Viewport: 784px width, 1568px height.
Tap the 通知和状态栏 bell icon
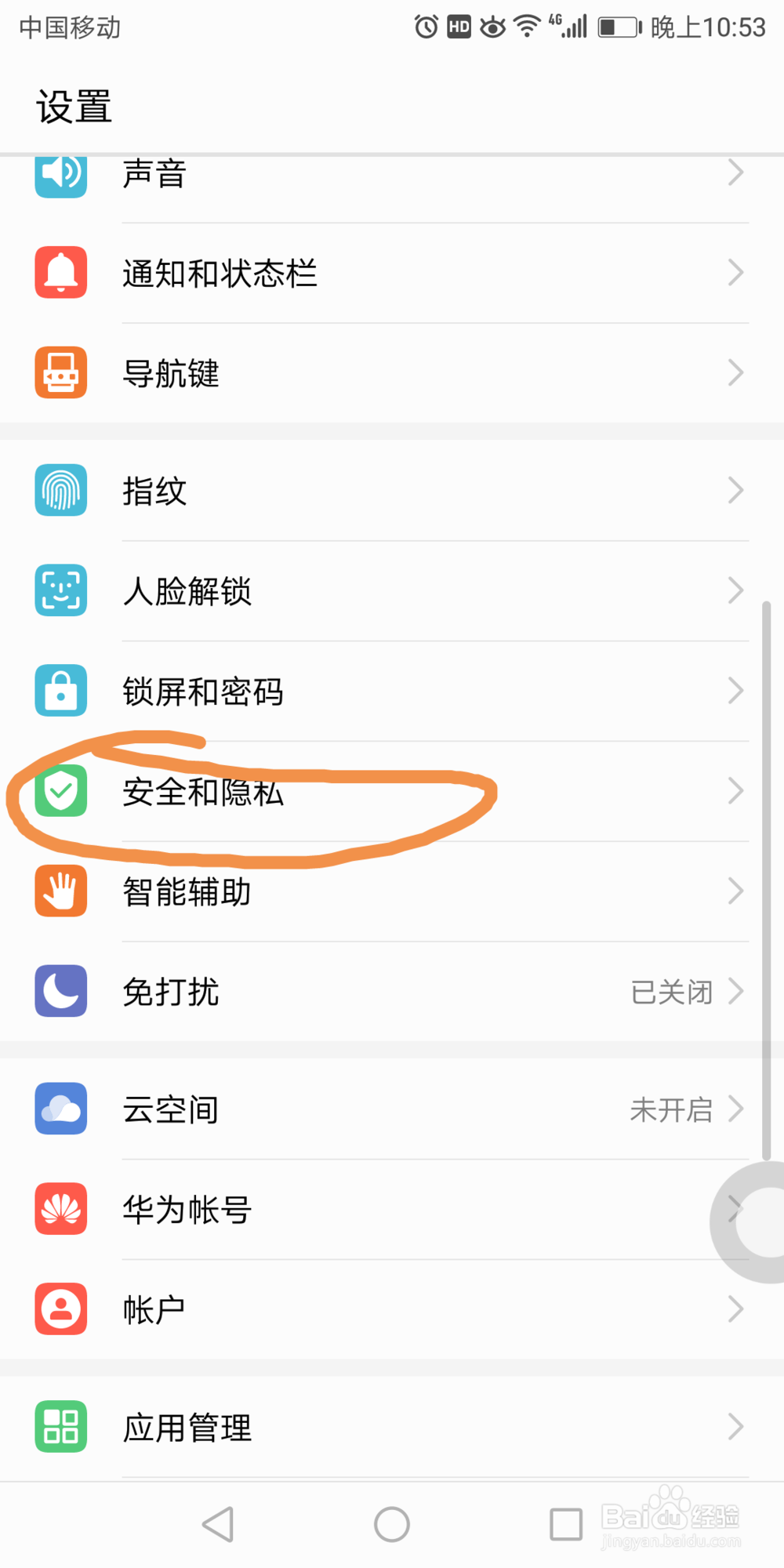[x=60, y=273]
